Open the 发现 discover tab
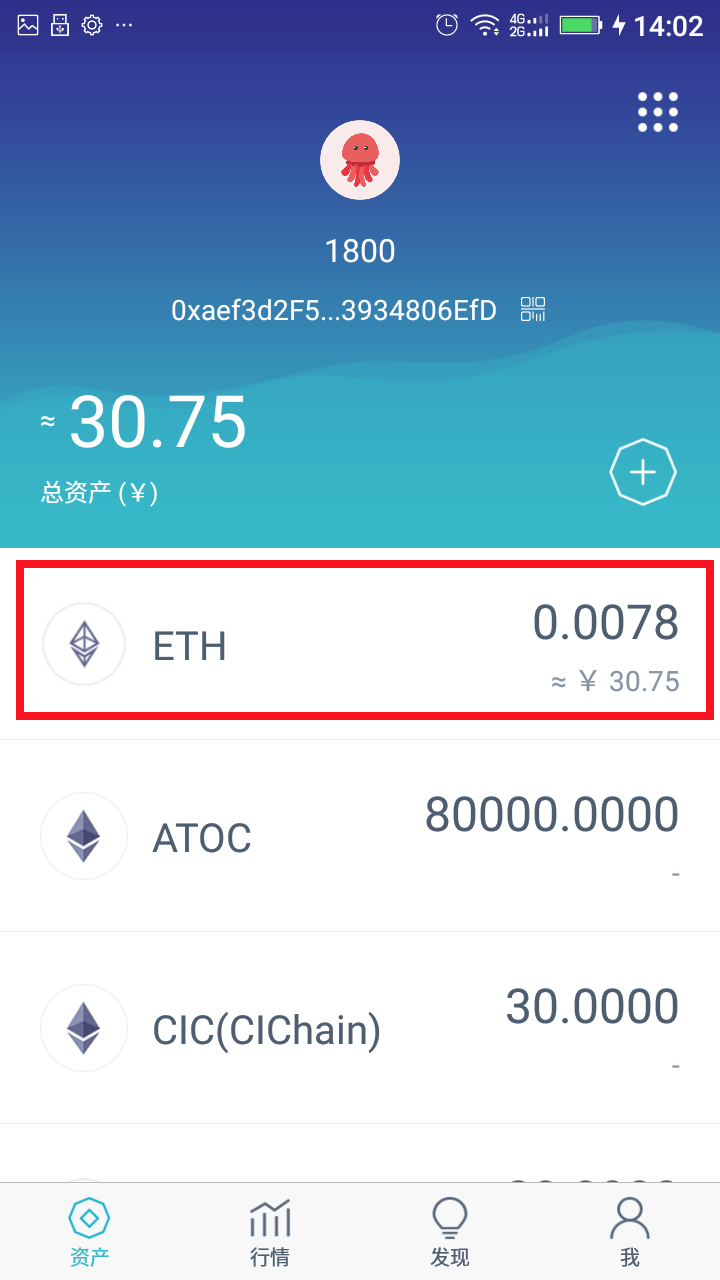The height and width of the screenshot is (1280, 720). coord(449,1230)
